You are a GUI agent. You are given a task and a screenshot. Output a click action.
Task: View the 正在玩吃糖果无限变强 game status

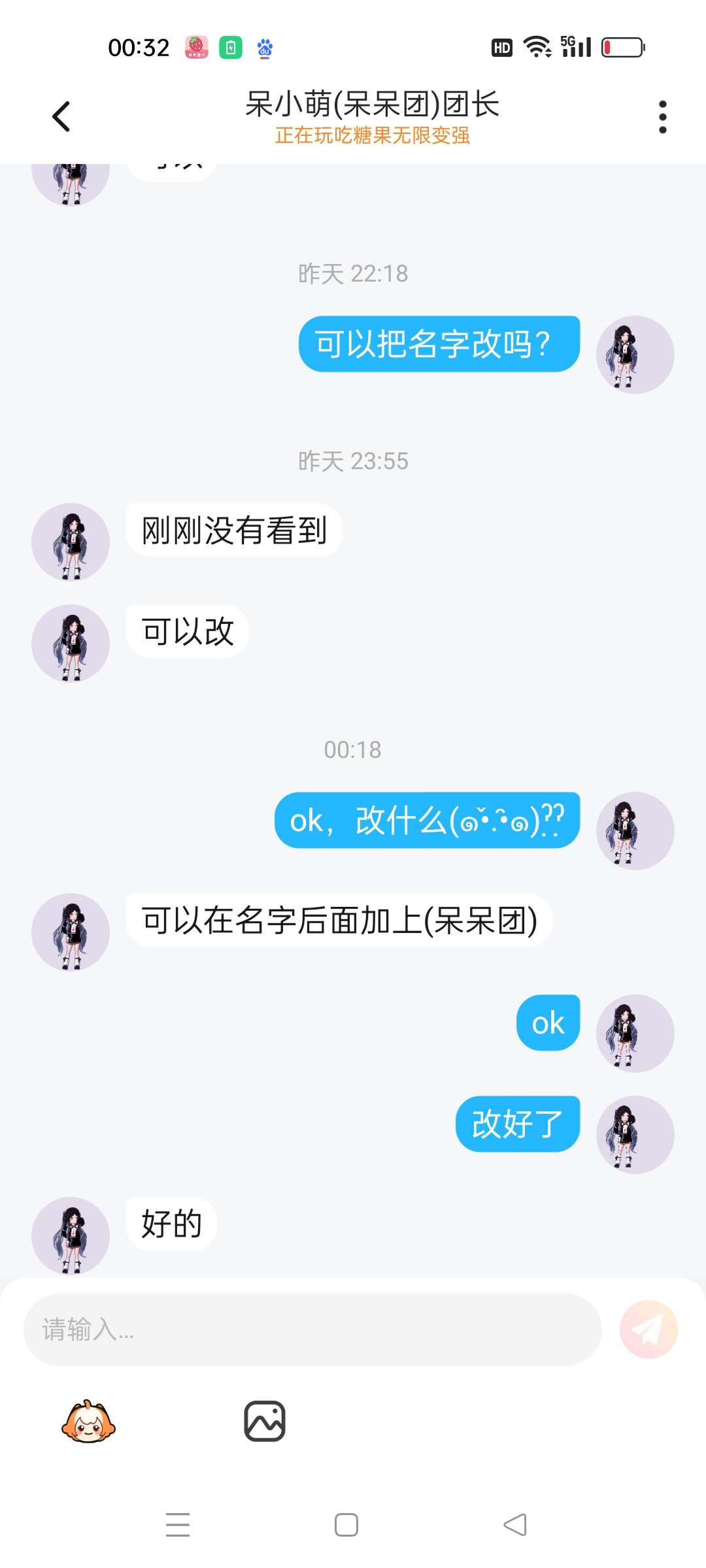[373, 135]
